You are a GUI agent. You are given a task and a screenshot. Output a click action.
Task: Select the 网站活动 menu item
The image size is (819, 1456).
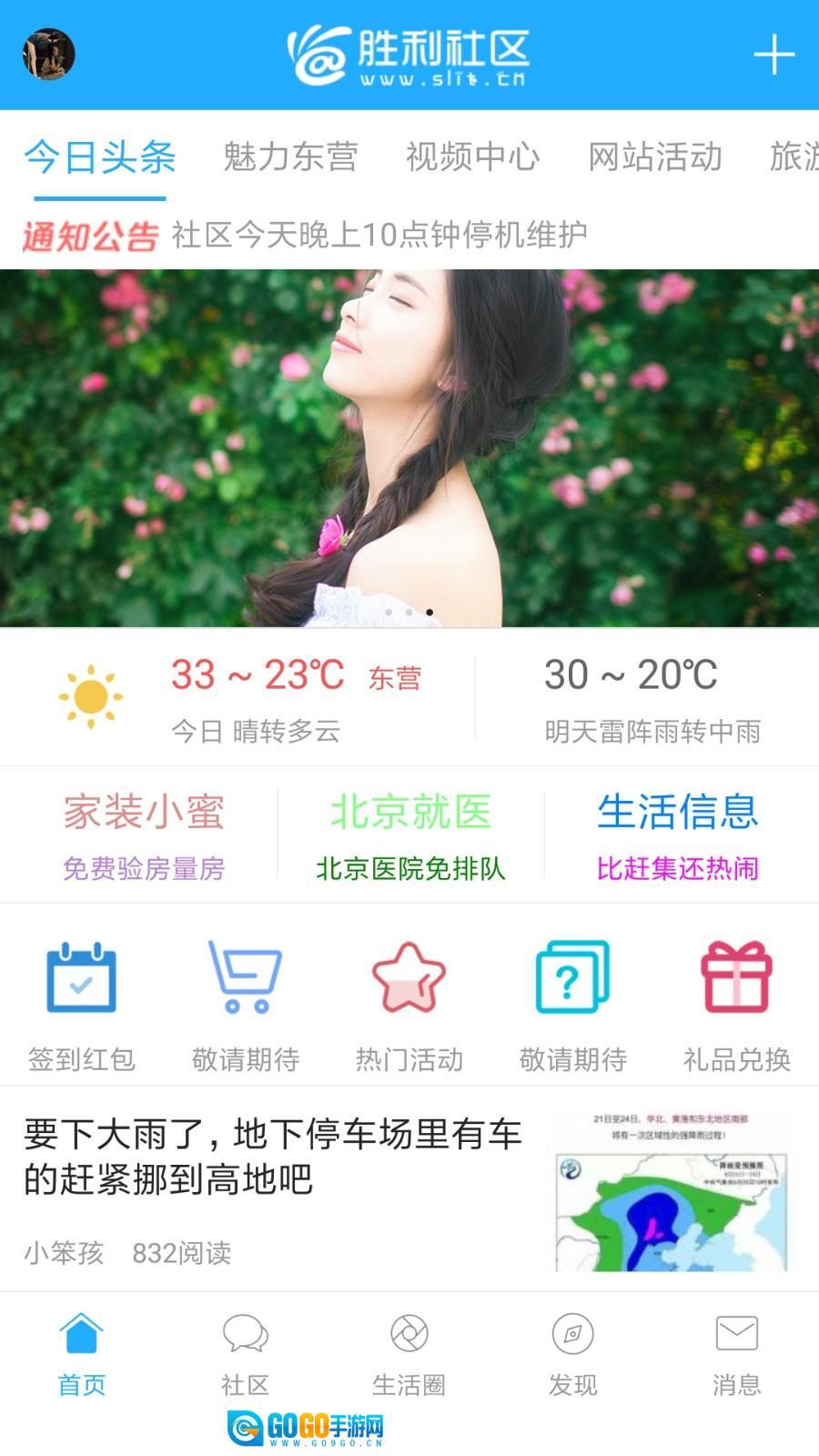pyautogui.click(x=655, y=157)
